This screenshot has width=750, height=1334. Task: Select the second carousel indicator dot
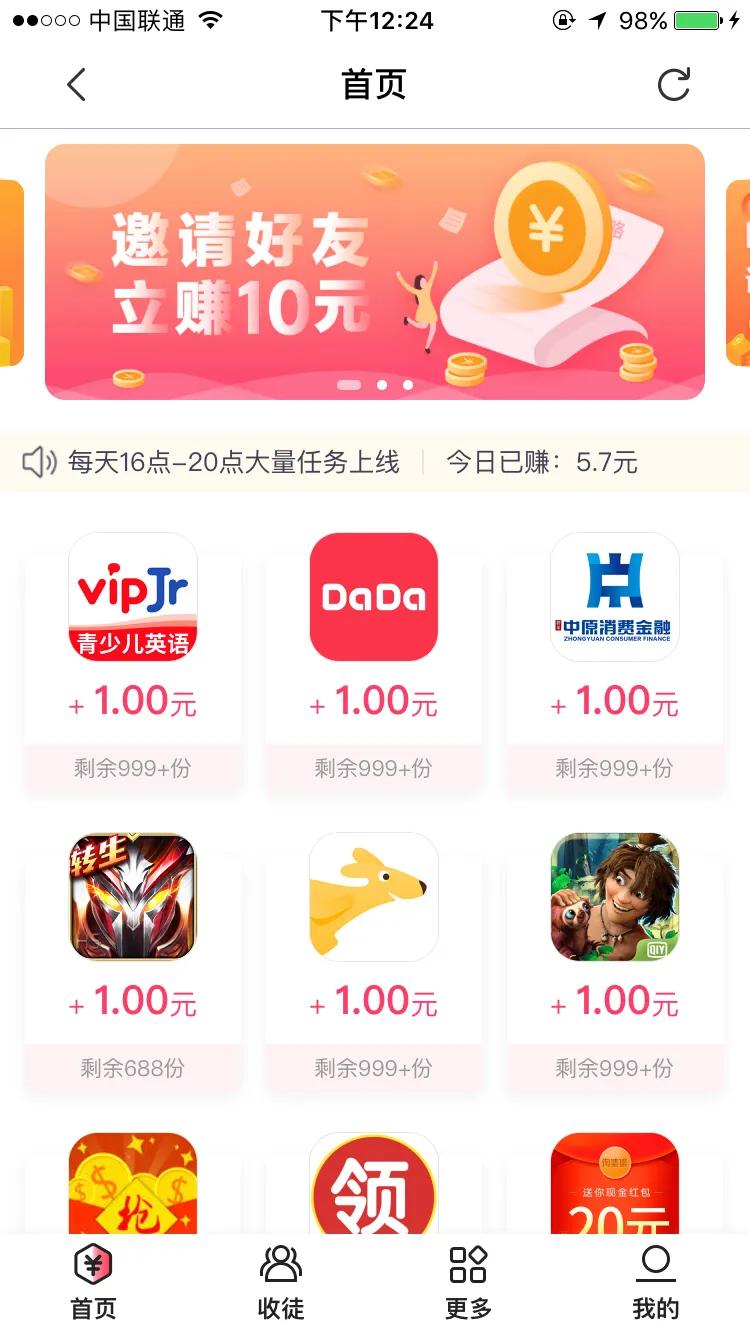click(380, 383)
